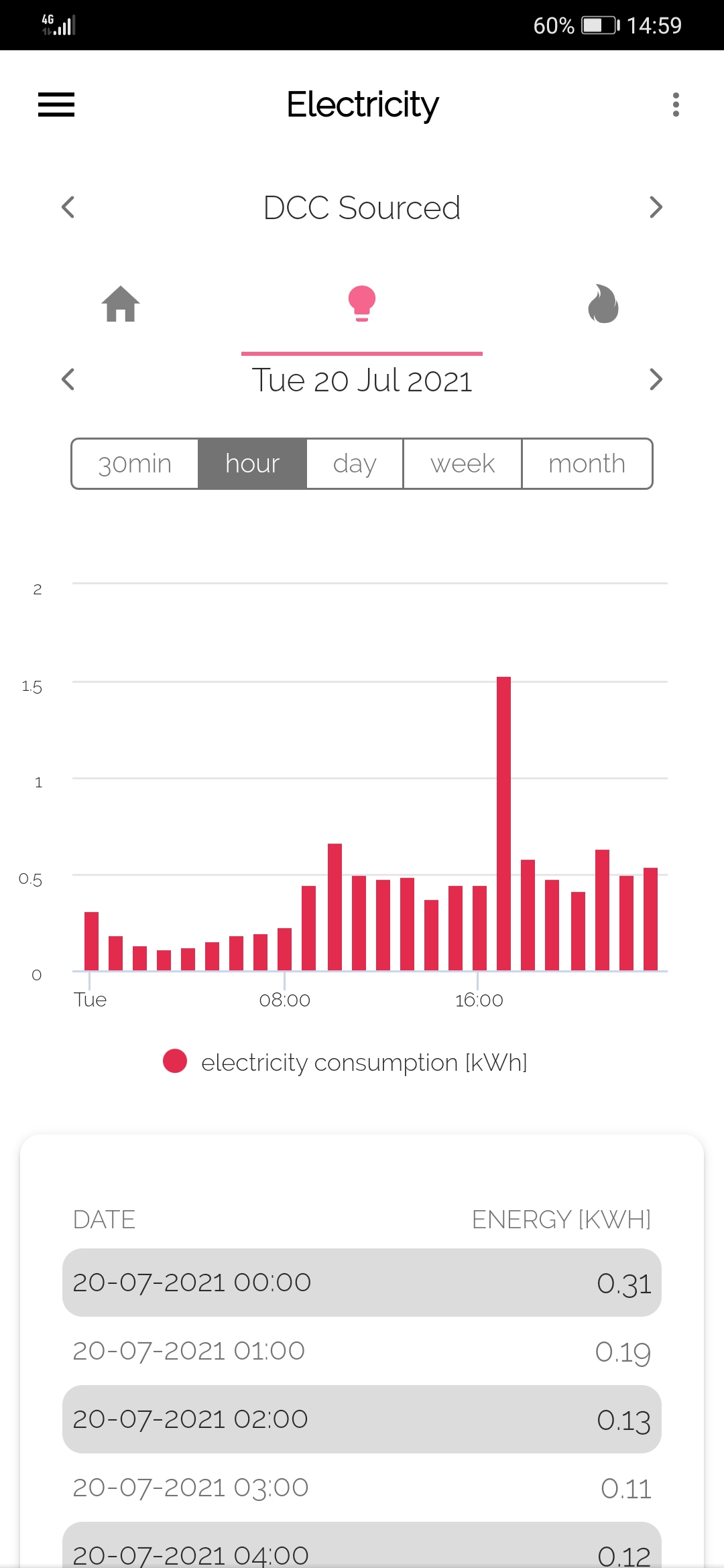Select the hour interval
724x1568 pixels.
[x=252, y=464]
